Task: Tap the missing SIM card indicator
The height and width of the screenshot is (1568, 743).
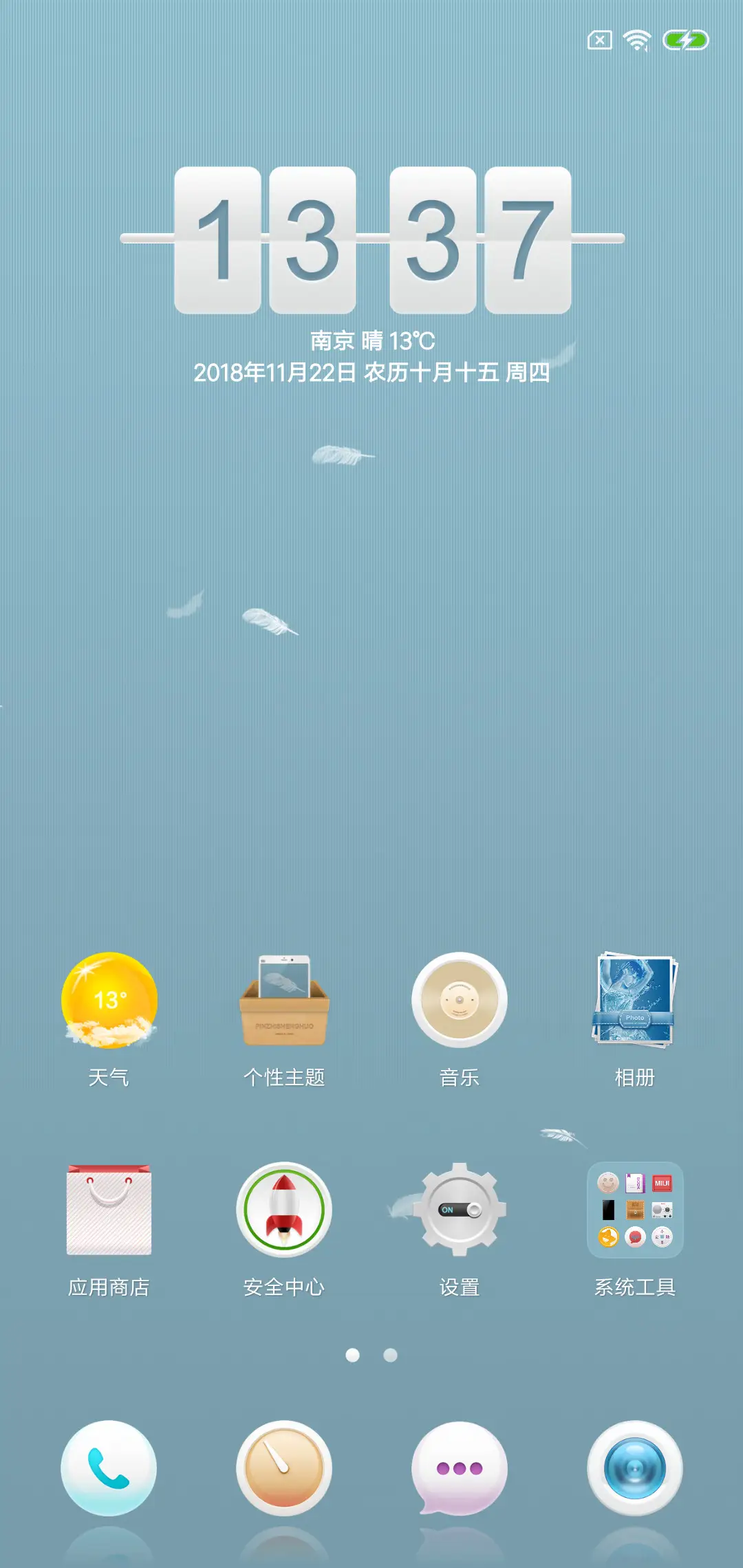Action: pyautogui.click(x=599, y=40)
